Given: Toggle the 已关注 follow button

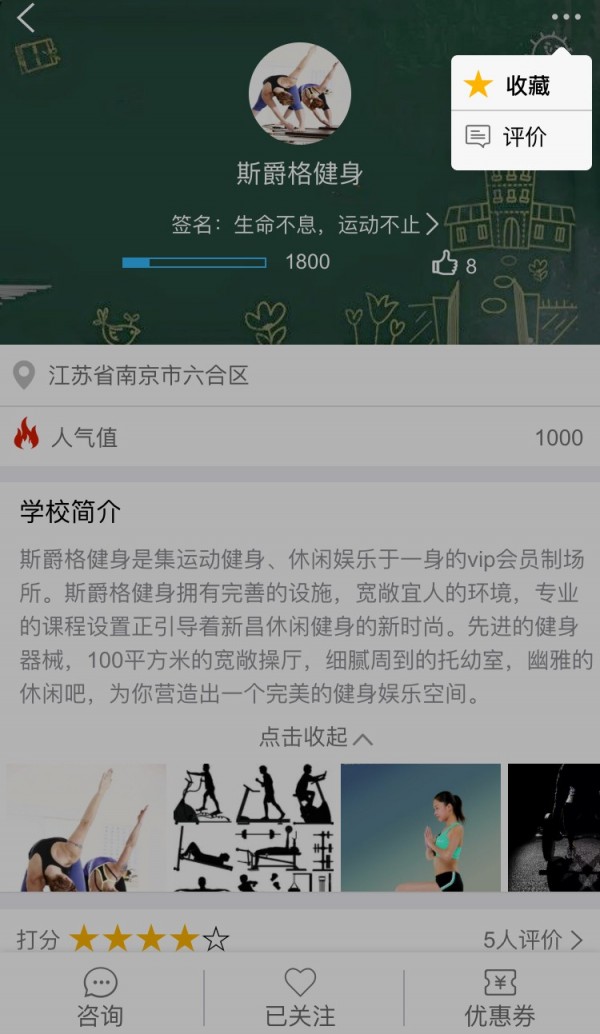Looking at the screenshot, I should point(300,997).
